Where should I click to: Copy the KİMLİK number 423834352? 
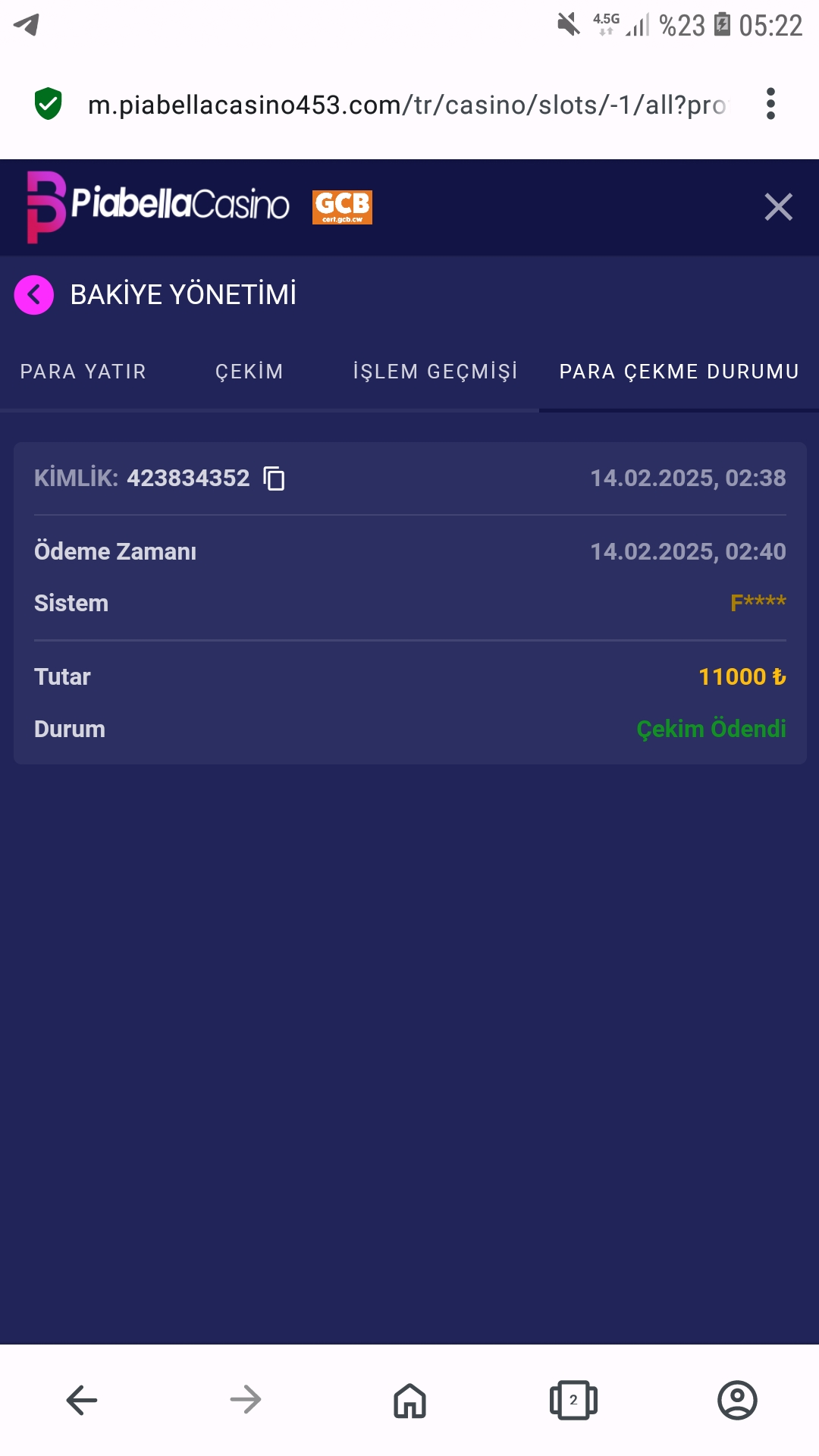click(x=274, y=479)
